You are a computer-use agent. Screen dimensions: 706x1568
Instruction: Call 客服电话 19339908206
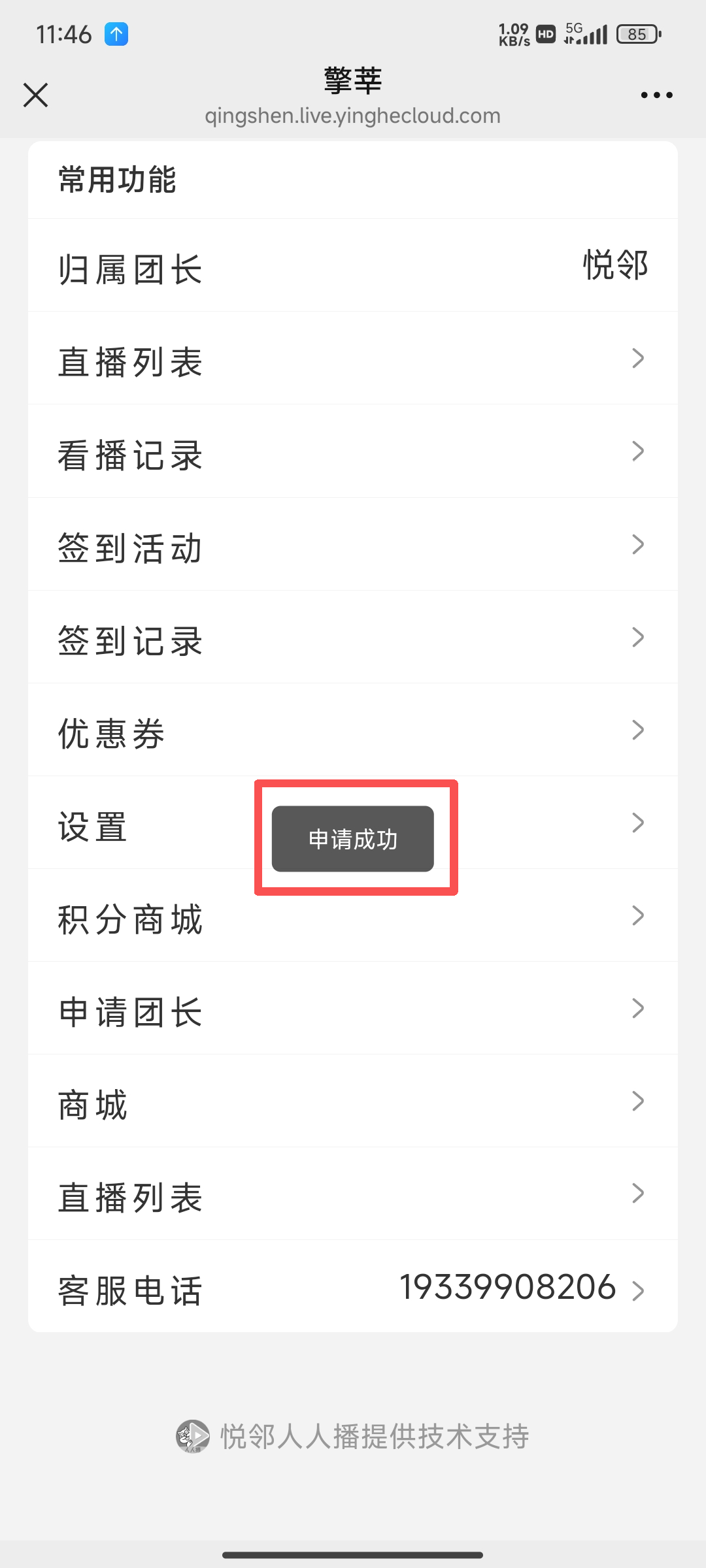(x=507, y=1288)
